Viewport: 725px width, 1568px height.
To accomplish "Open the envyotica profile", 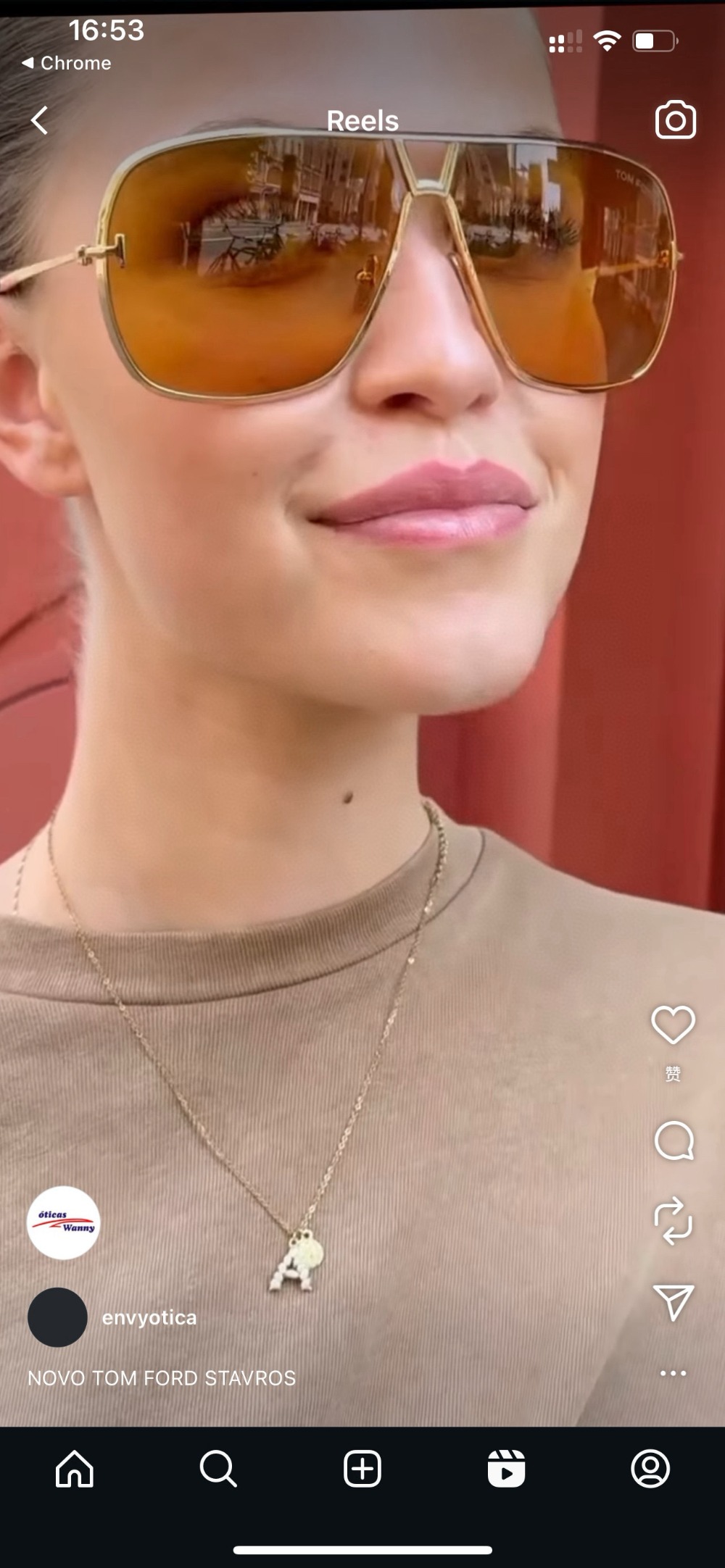I will [149, 1317].
